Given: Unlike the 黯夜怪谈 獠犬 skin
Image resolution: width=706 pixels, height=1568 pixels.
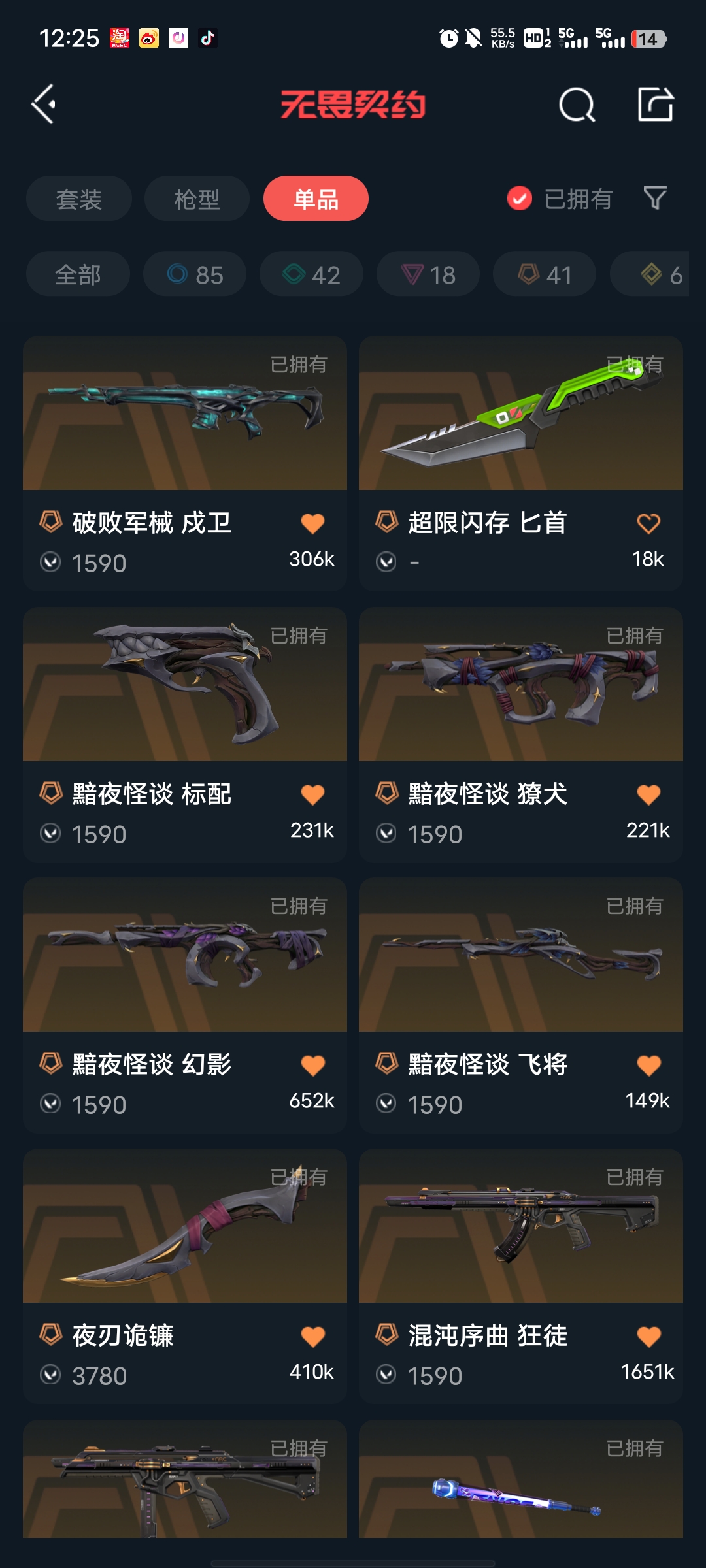Looking at the screenshot, I should pyautogui.click(x=648, y=794).
